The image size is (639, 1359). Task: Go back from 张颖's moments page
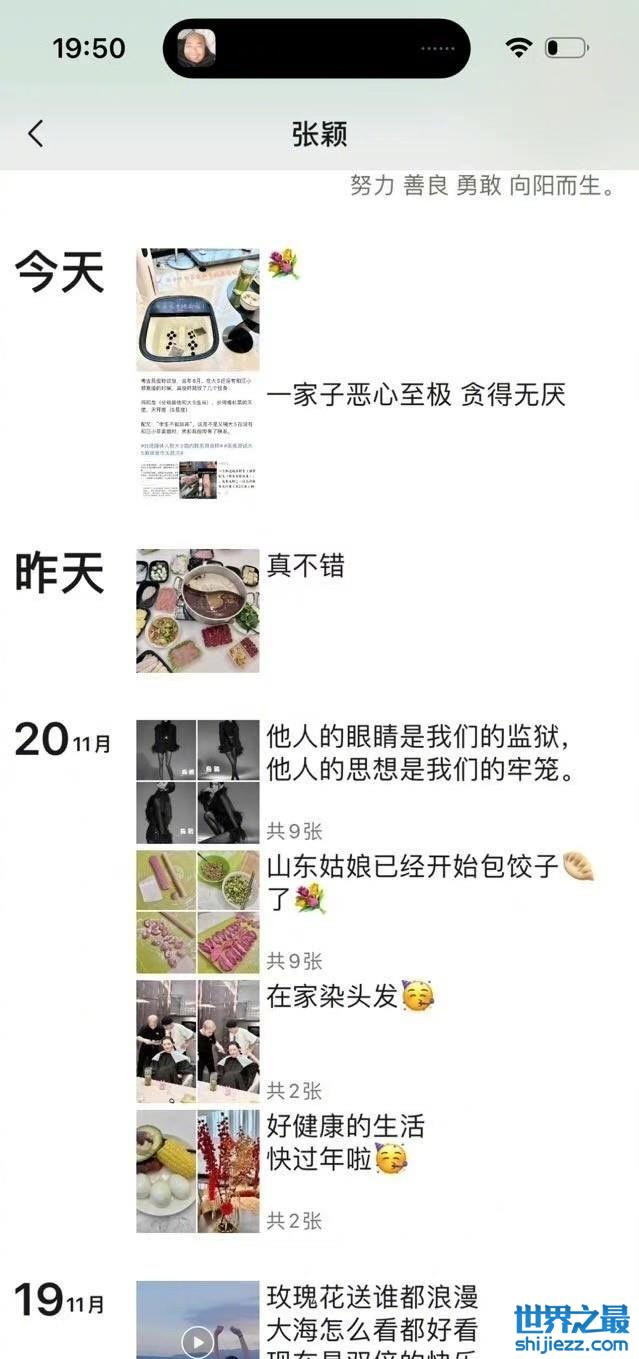(36, 133)
